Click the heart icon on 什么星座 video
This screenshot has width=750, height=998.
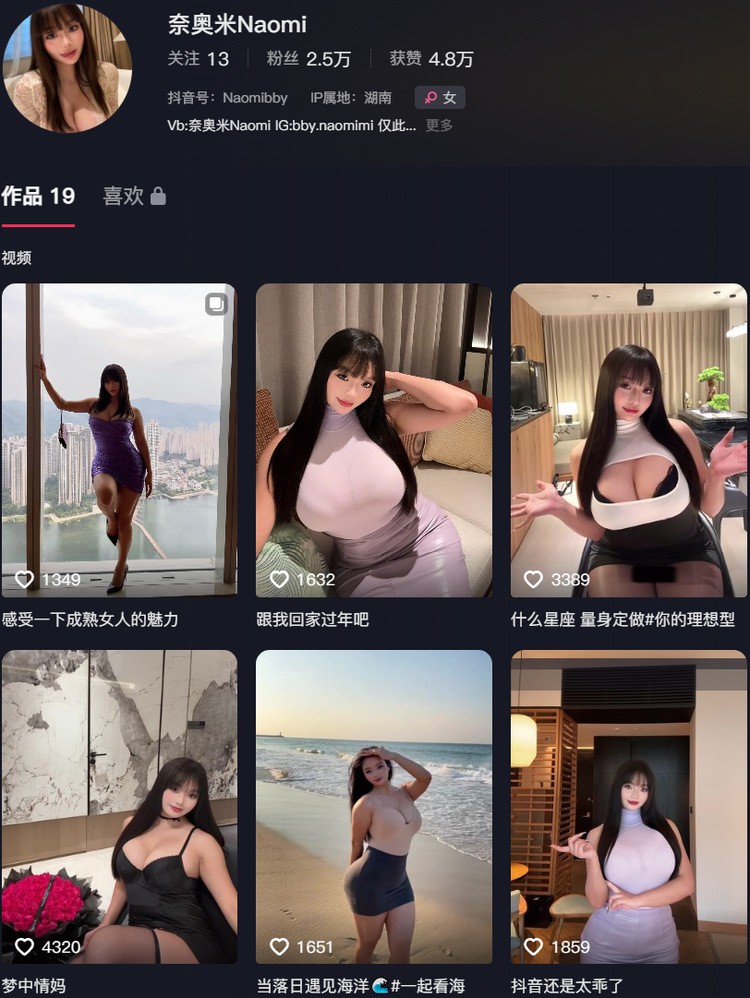533,578
